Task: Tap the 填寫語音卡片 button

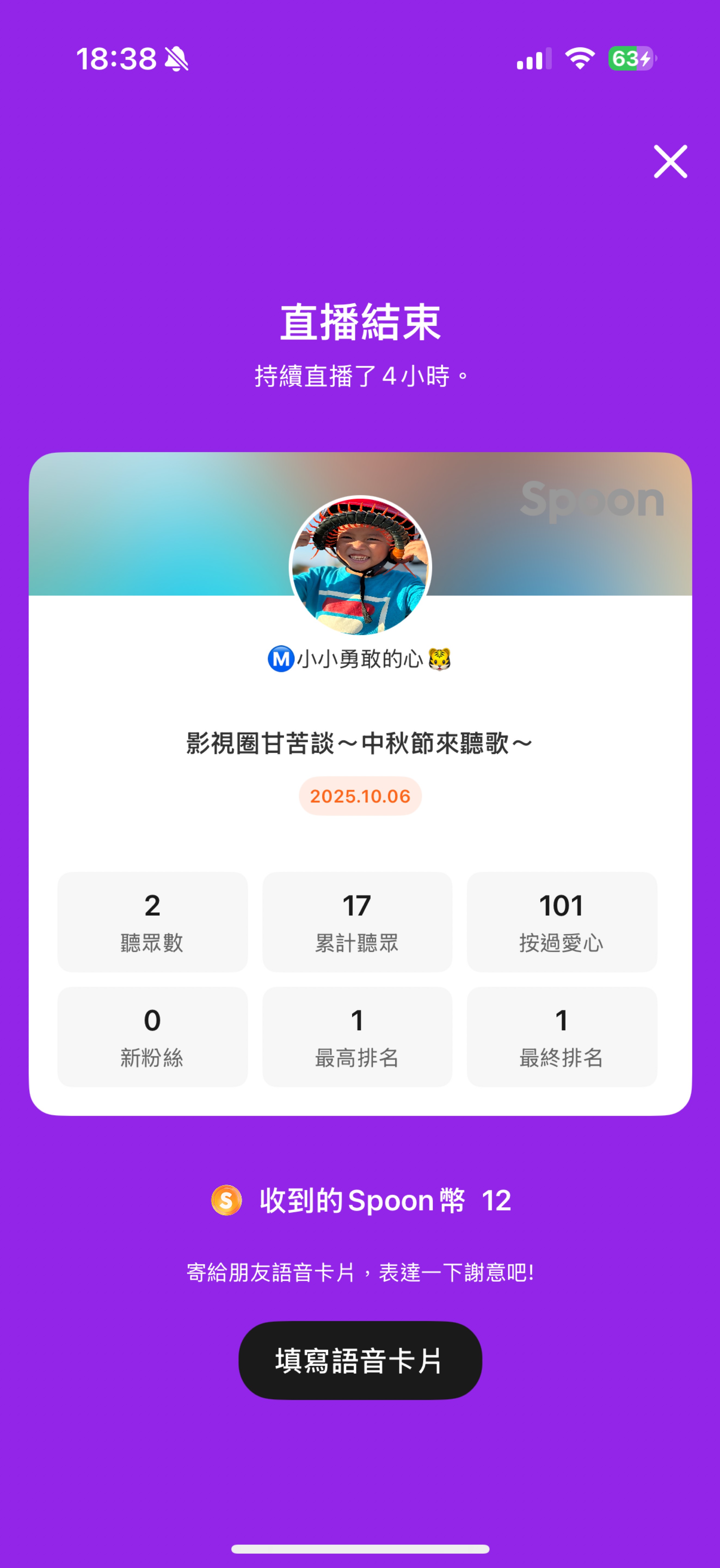Action: [x=360, y=1361]
